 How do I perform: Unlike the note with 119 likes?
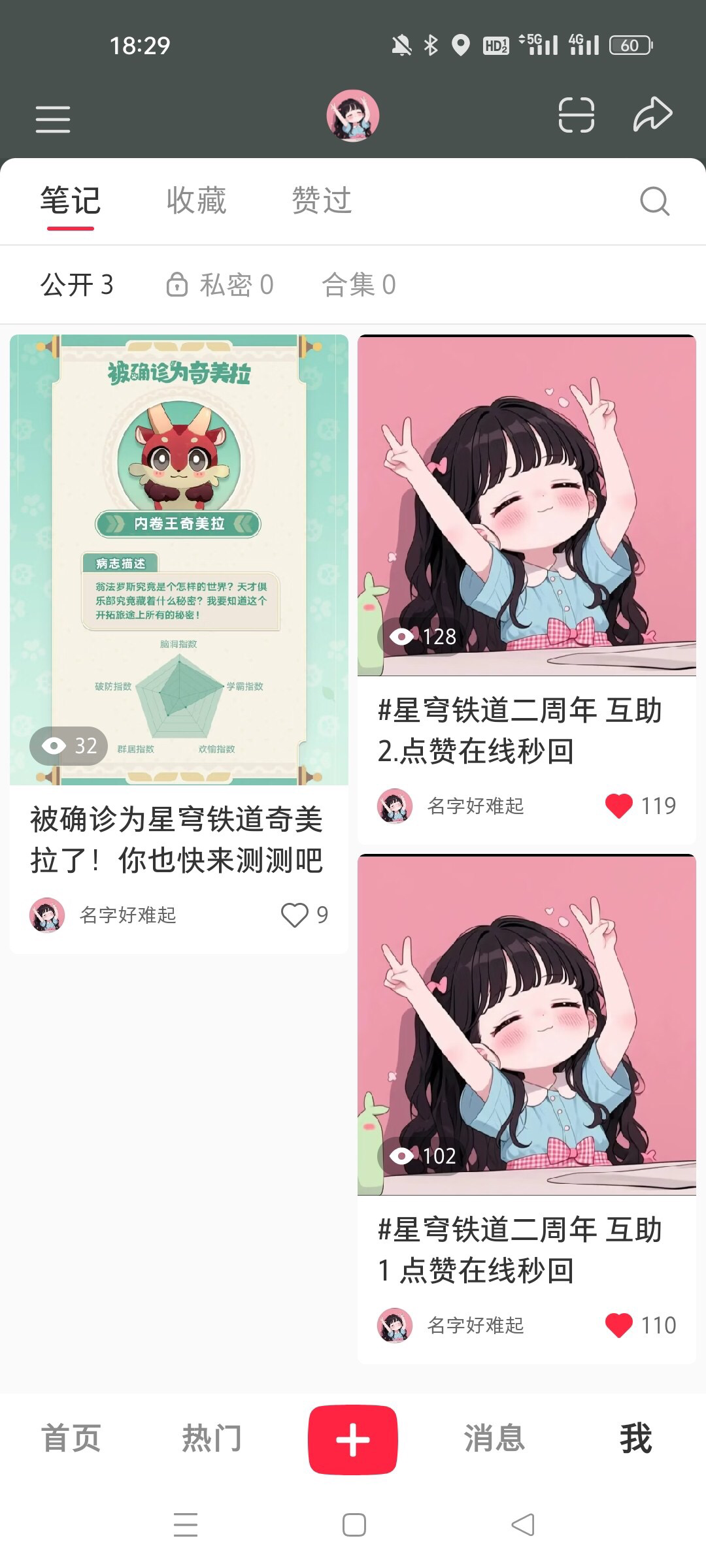(x=619, y=806)
